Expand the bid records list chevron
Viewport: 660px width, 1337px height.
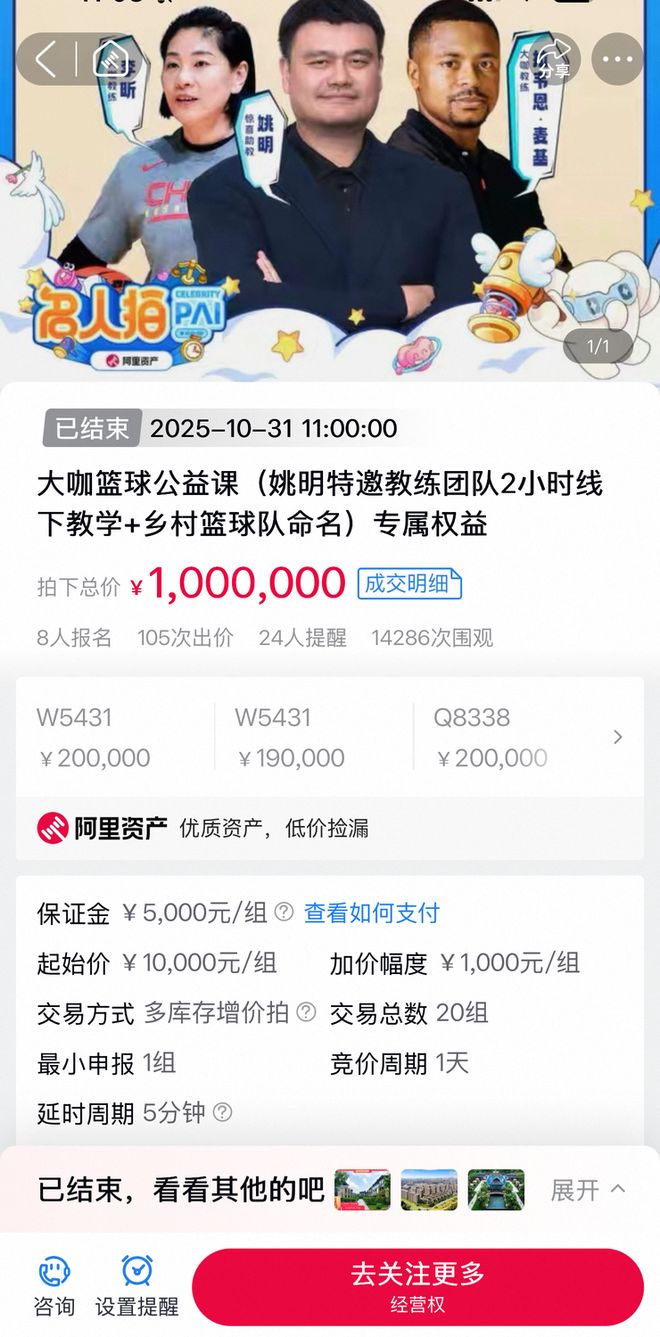pyautogui.click(x=617, y=737)
